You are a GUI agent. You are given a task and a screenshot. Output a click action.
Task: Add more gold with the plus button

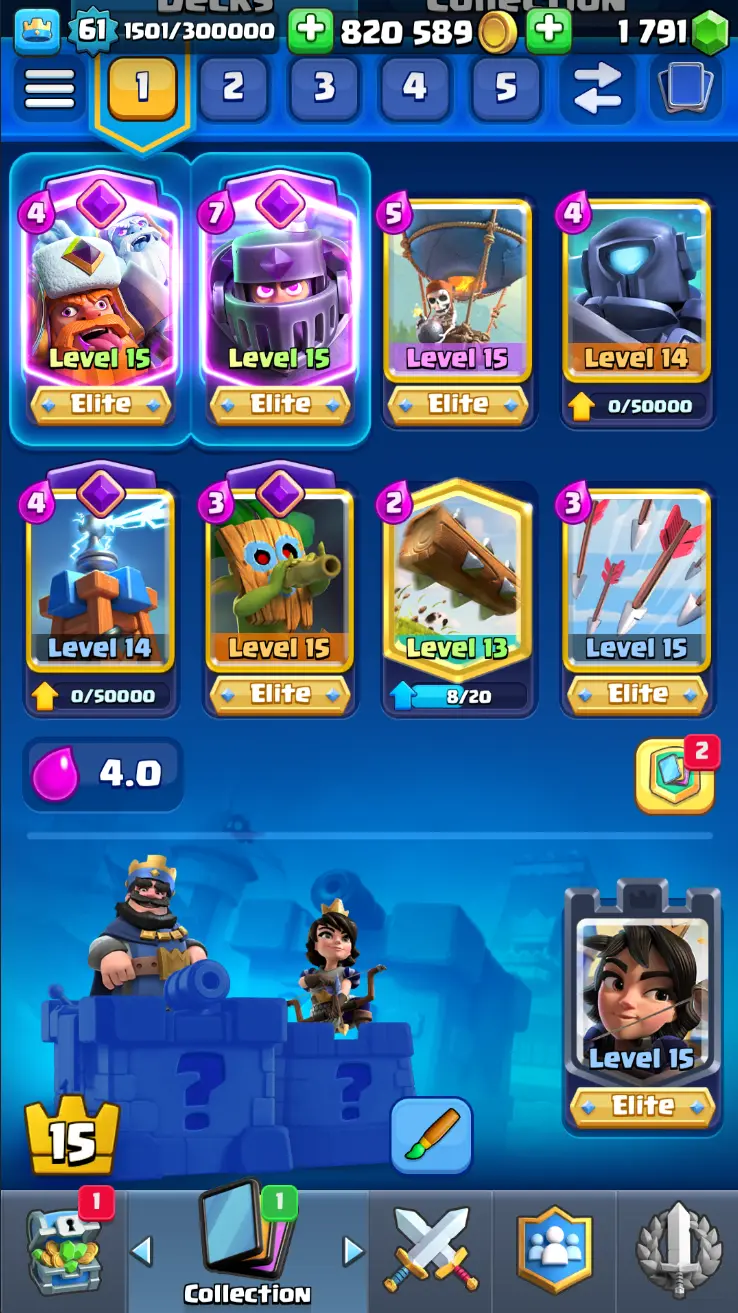(311, 32)
